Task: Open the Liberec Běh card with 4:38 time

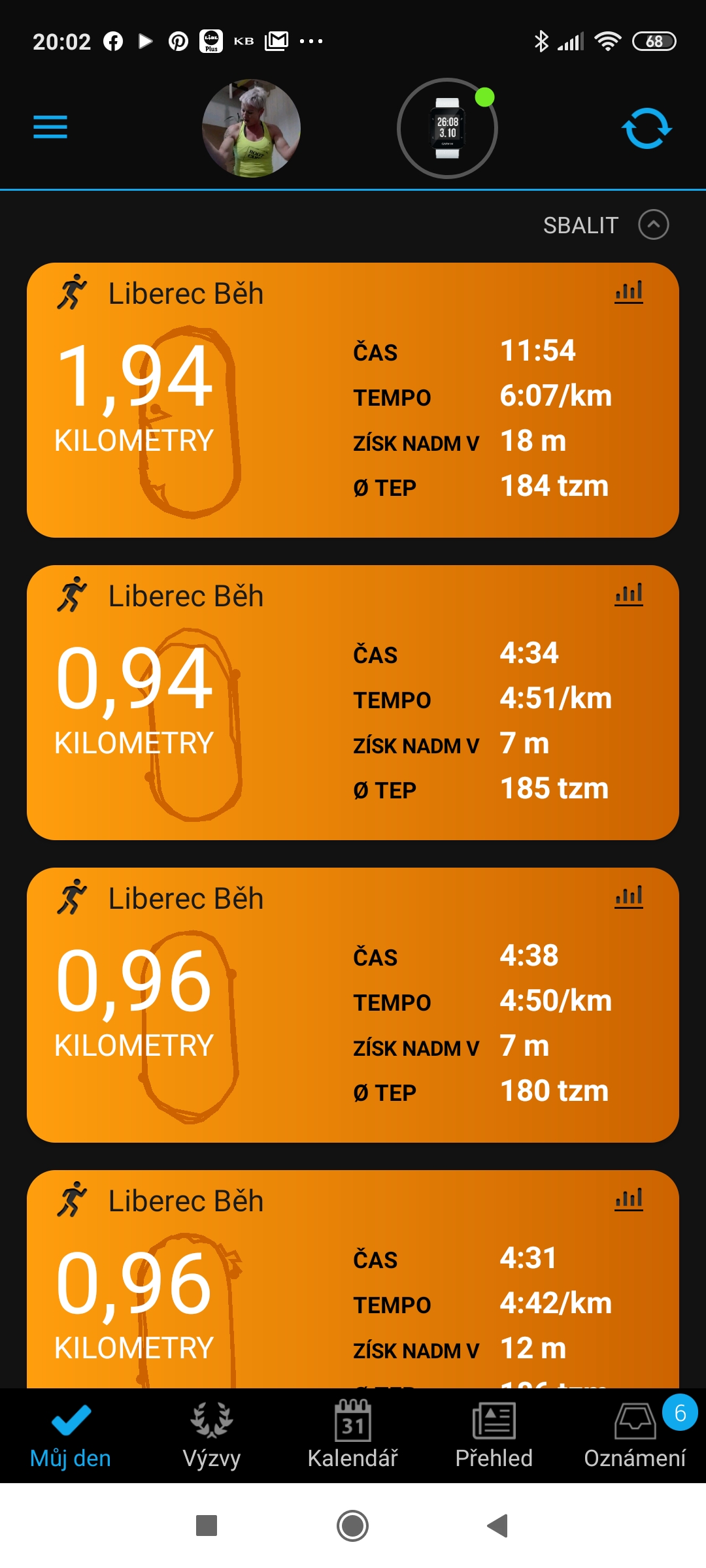Action: coord(353,1005)
